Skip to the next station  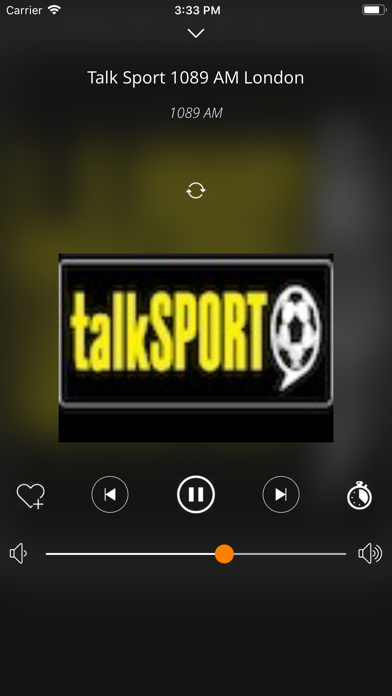coord(281,494)
